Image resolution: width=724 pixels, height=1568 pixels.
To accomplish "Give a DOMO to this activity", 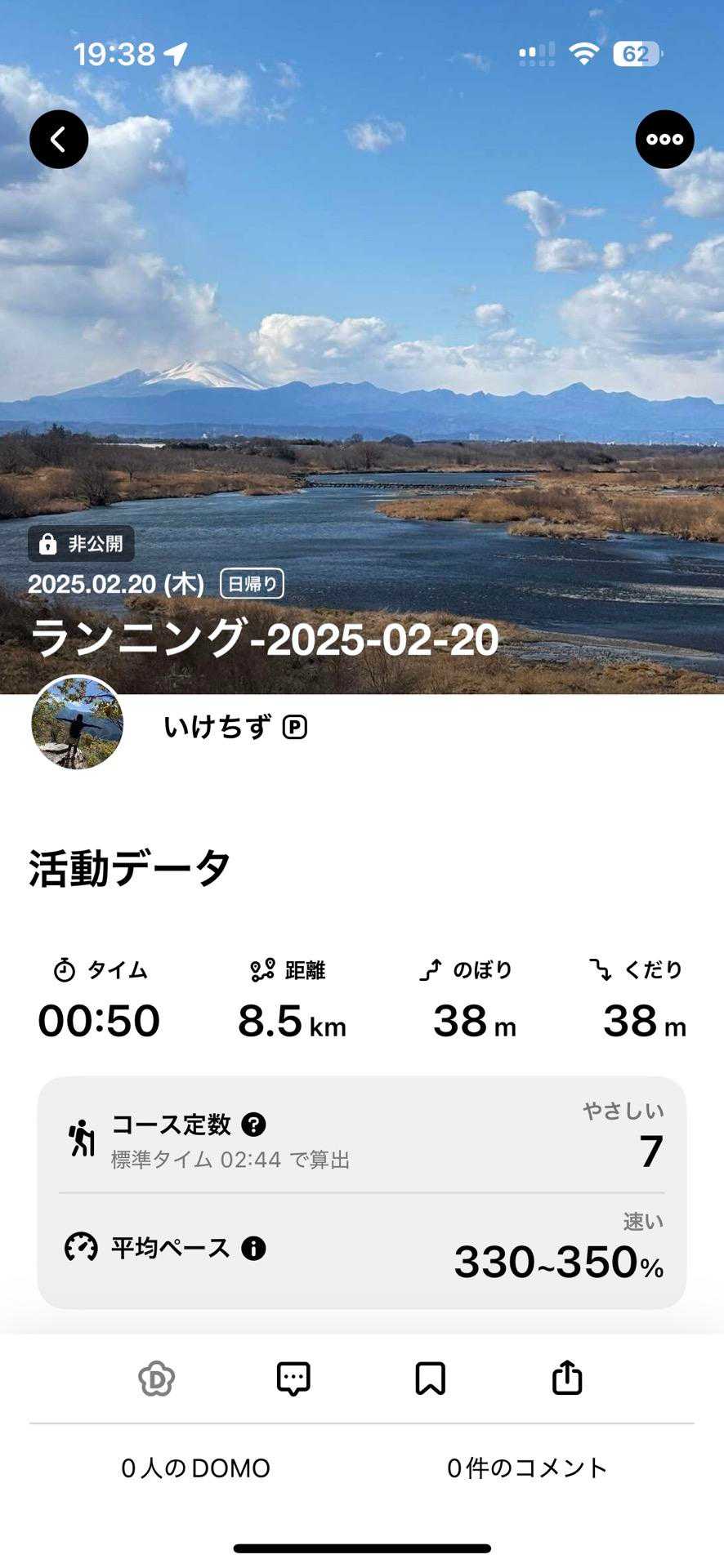I will [x=156, y=1379].
